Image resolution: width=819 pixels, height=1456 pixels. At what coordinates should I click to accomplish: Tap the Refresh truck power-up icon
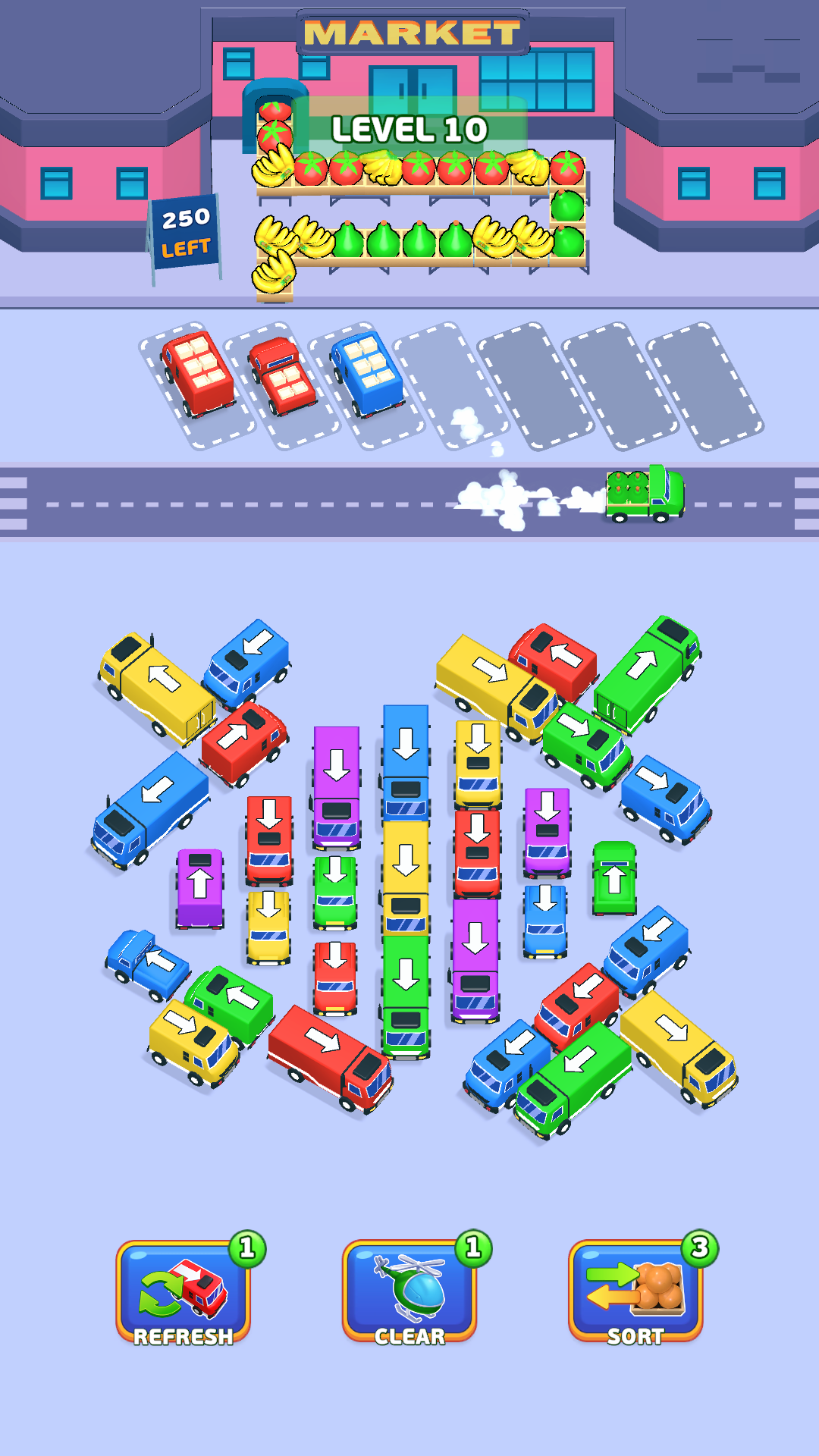[x=182, y=1289]
